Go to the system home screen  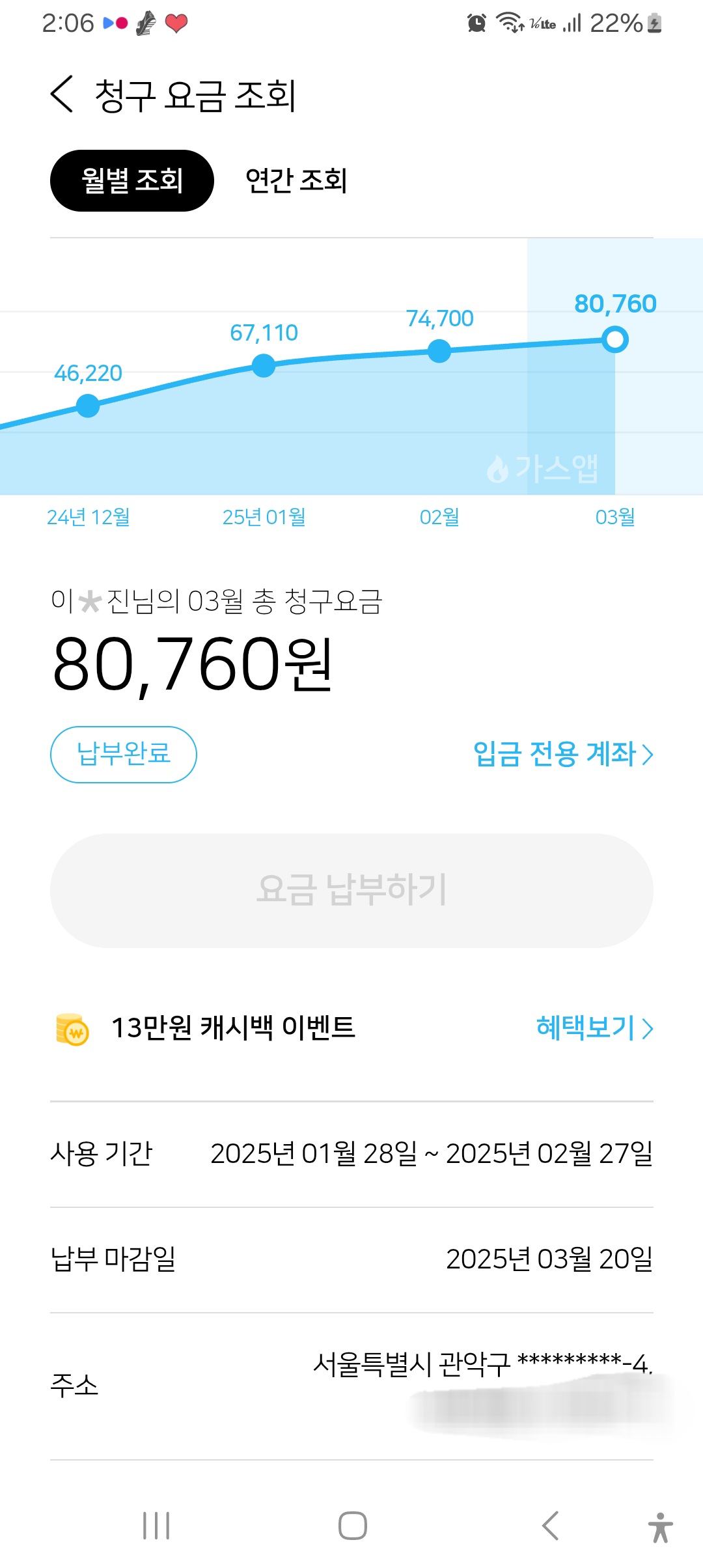tap(352, 1526)
